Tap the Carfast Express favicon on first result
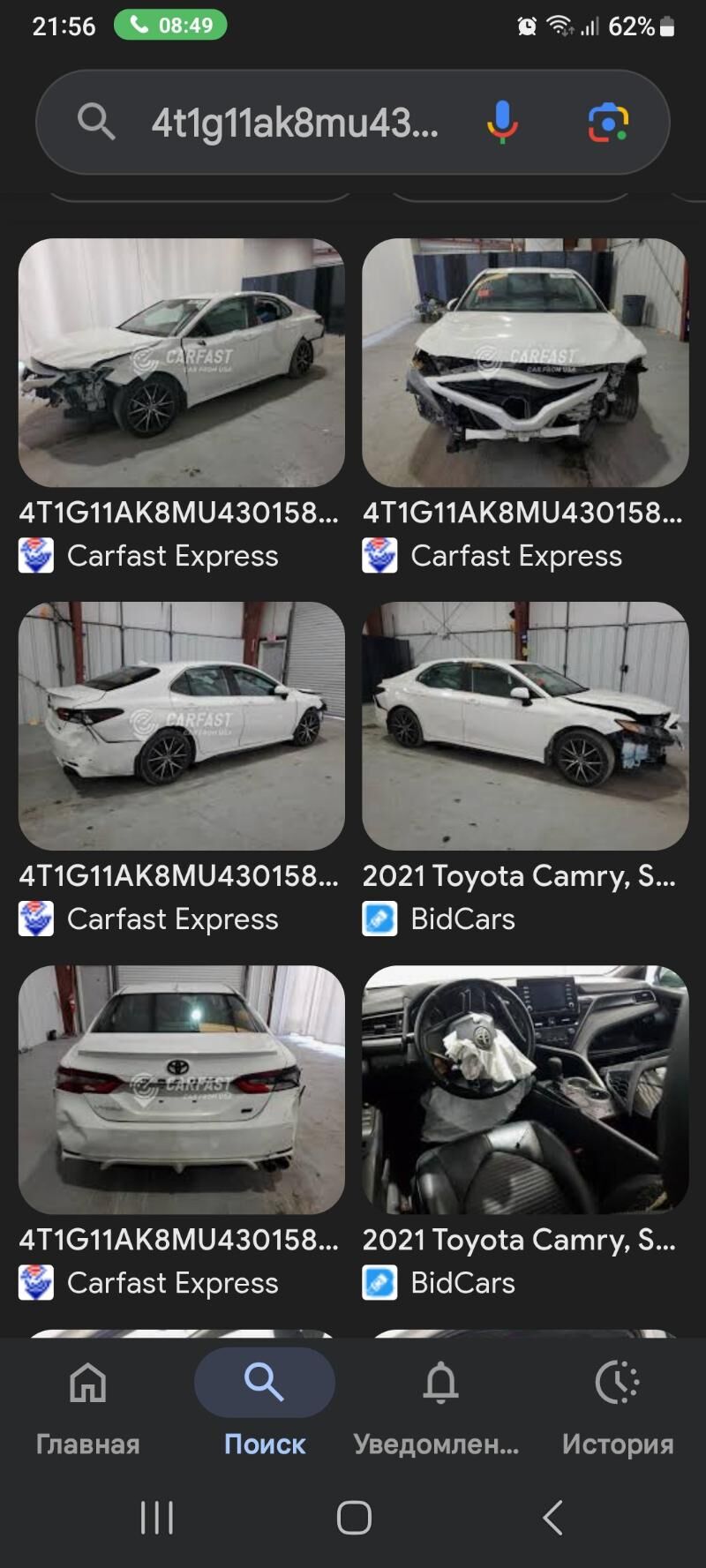Screen dimensions: 706x1568 [36, 556]
